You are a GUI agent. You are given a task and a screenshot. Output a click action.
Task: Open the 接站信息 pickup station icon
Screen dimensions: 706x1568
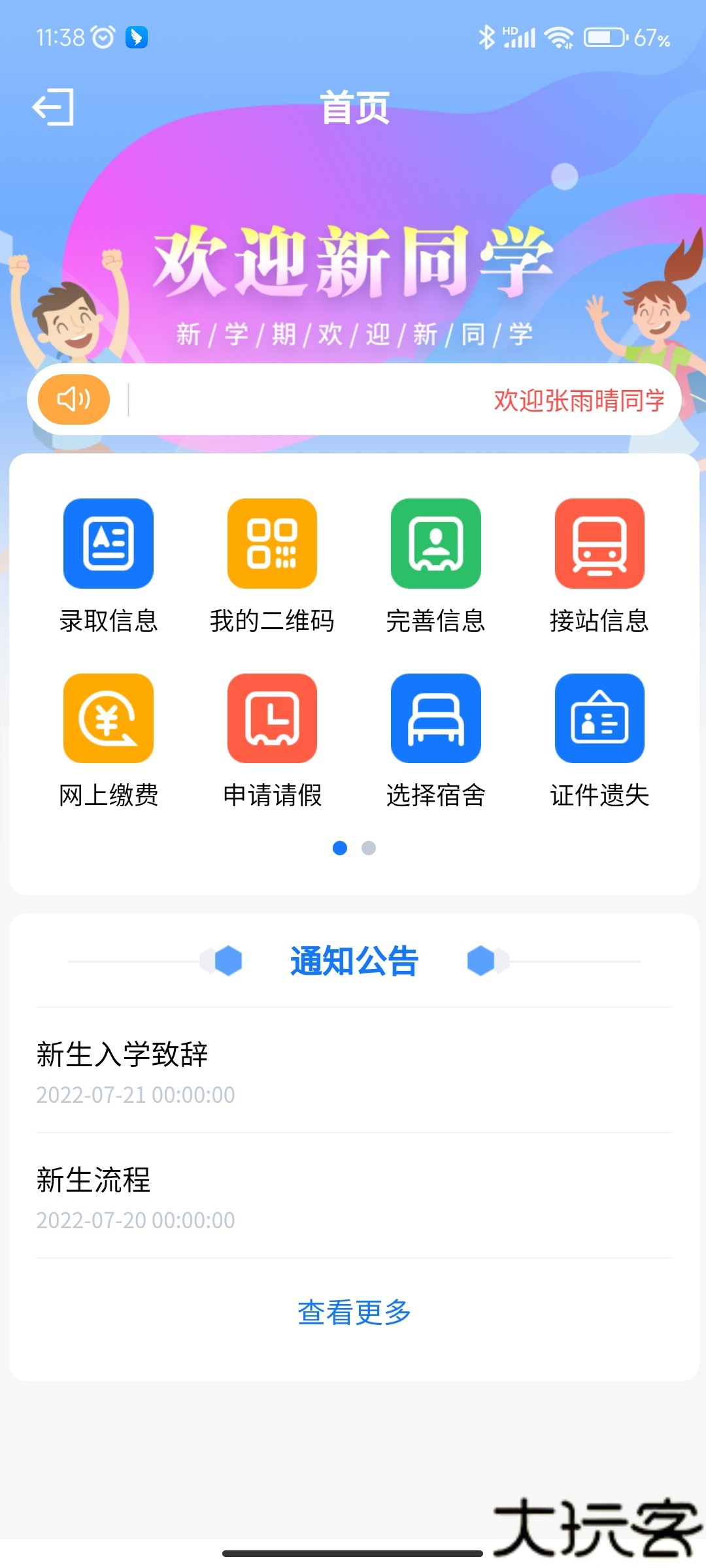(x=599, y=544)
